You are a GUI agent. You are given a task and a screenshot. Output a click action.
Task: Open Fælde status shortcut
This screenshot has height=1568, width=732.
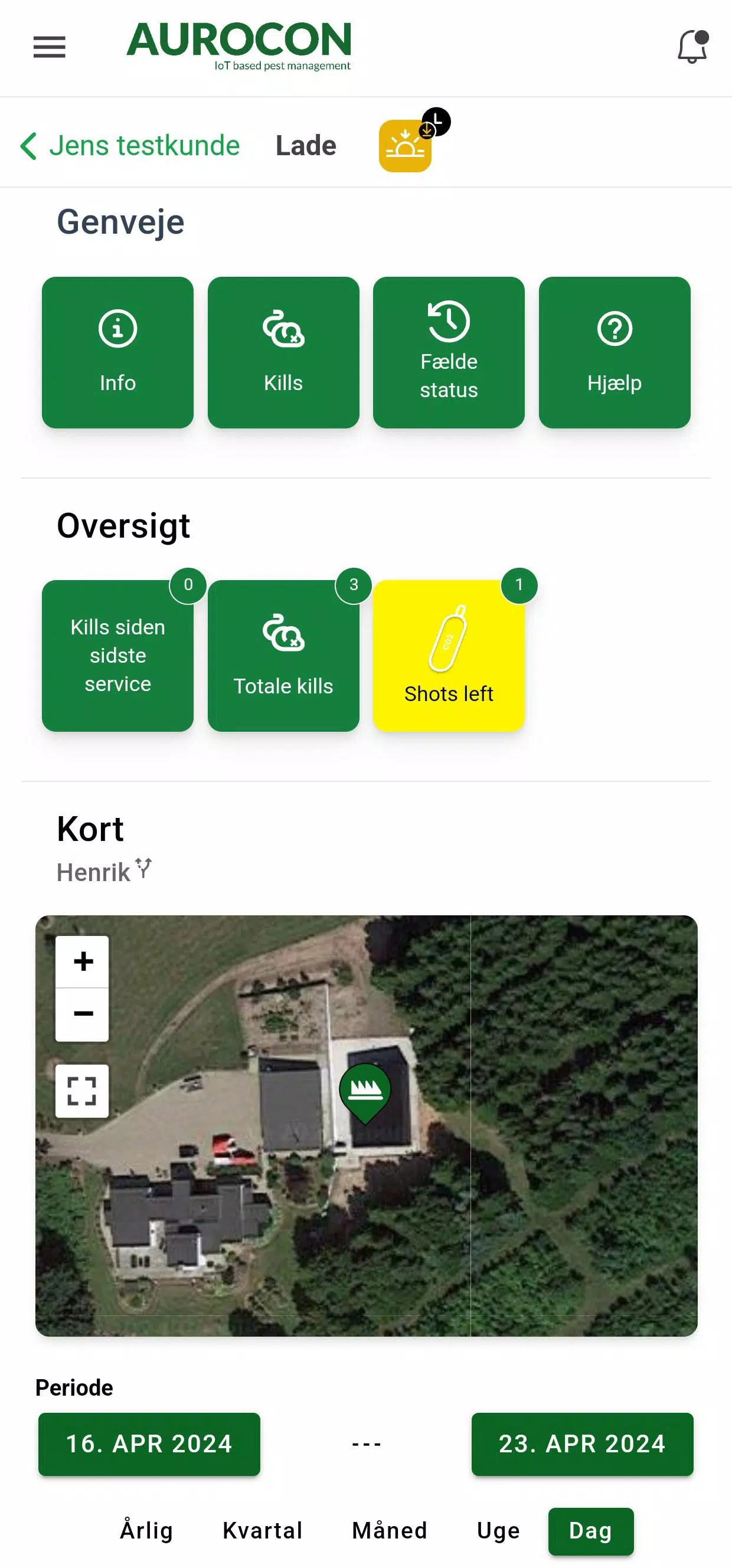tap(449, 352)
